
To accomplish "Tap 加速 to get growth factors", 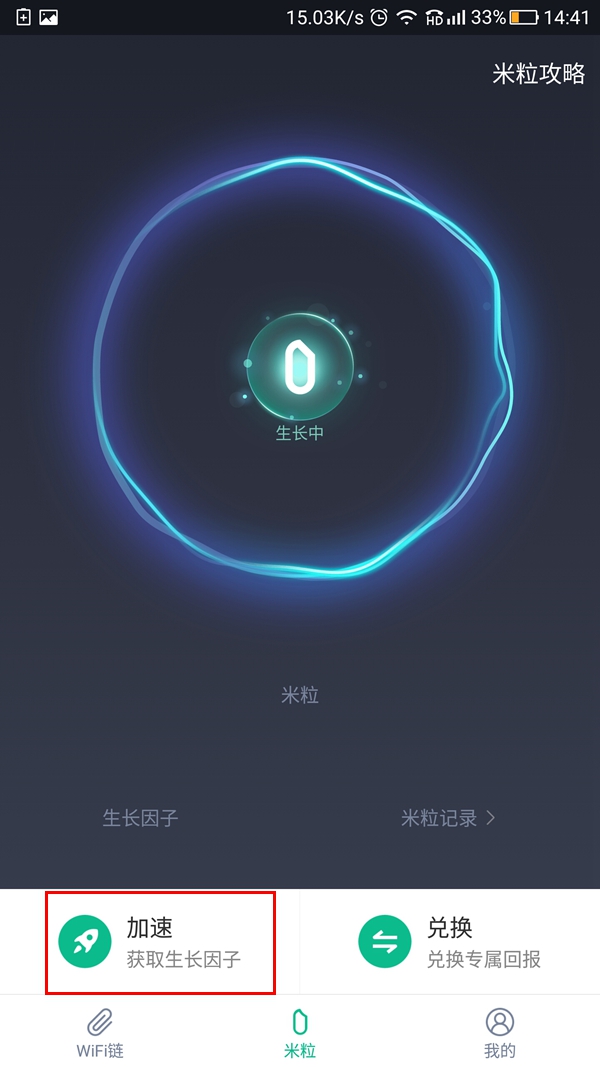I will tap(160, 942).
